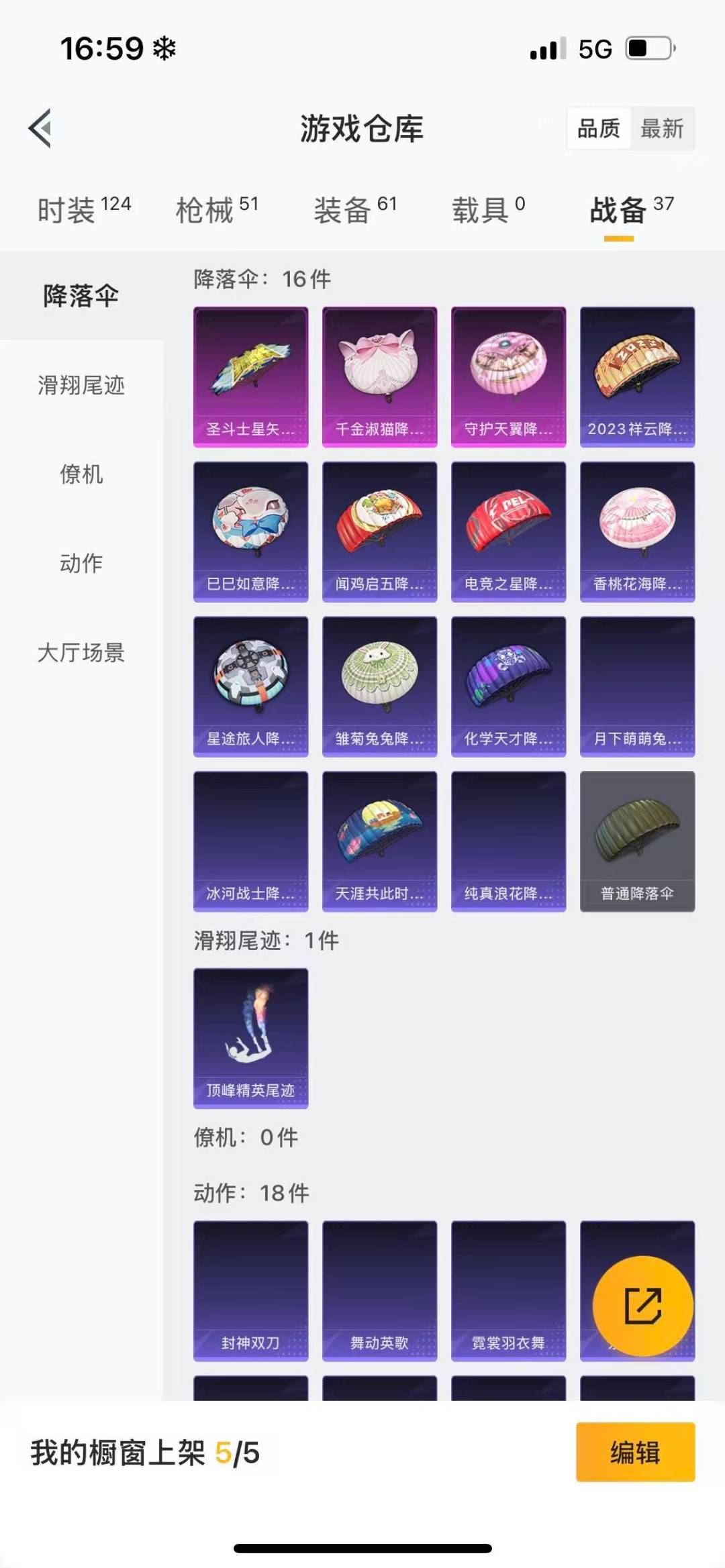Open the 顶峰精英尾迹 item

click(251, 1038)
